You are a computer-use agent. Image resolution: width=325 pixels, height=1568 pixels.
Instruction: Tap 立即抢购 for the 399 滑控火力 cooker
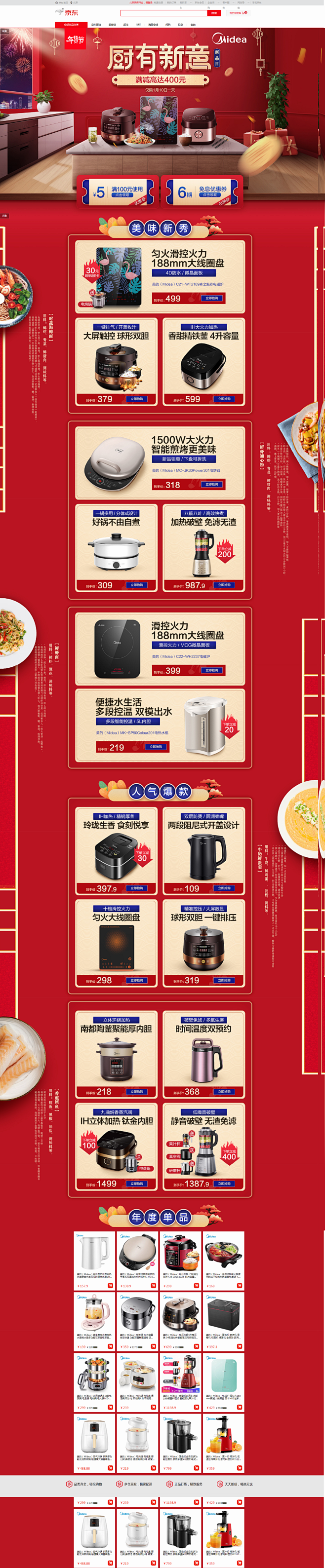pyautogui.click(x=212, y=670)
